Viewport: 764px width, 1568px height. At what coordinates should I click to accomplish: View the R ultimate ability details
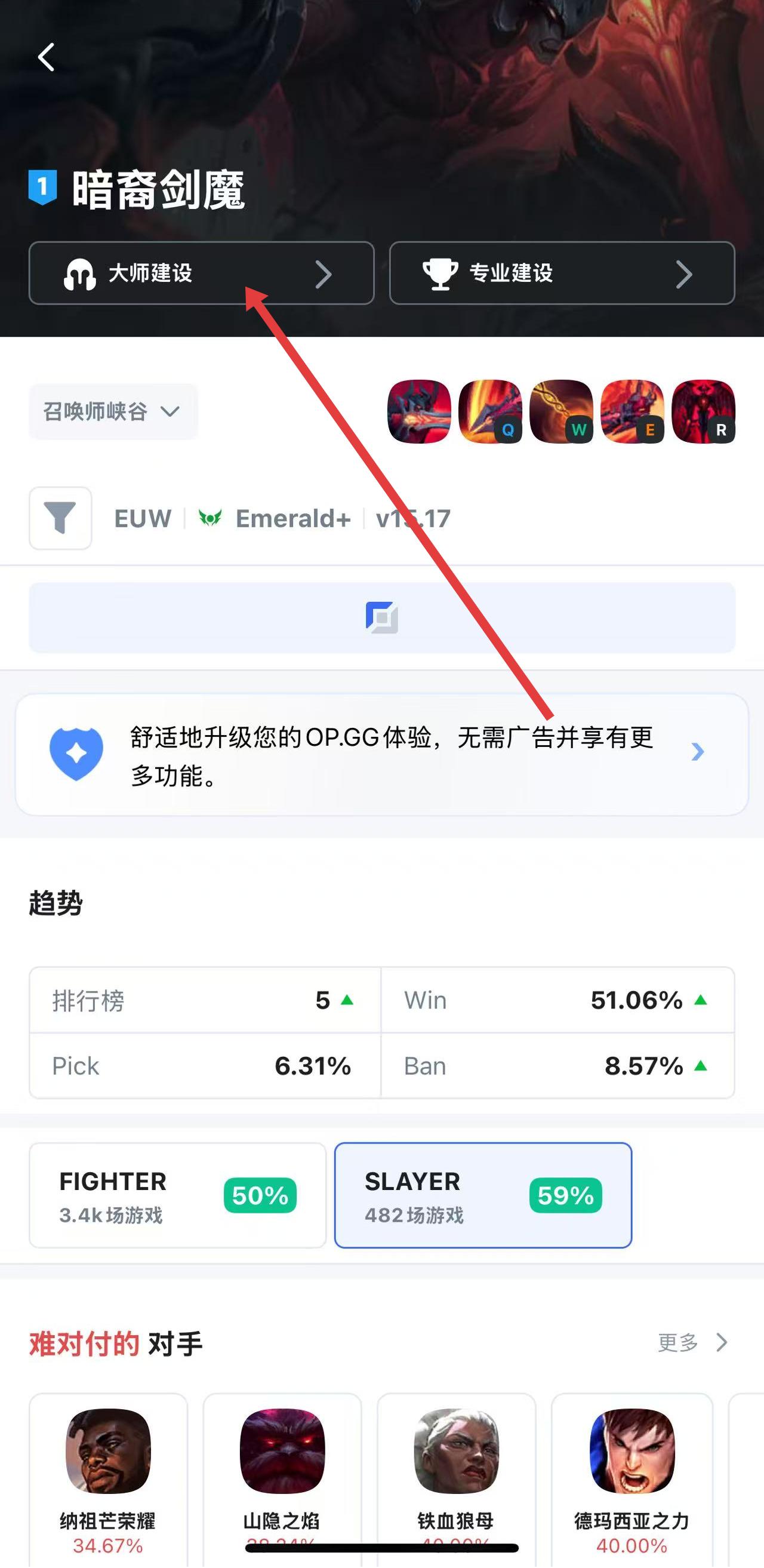pos(703,411)
